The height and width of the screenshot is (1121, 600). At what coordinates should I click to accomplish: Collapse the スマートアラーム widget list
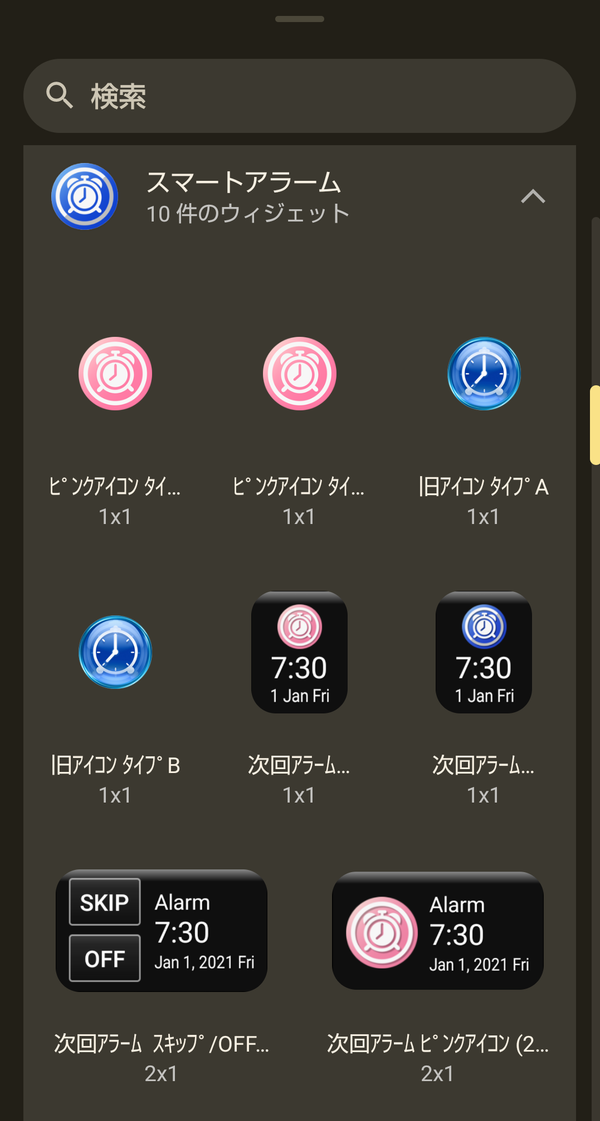click(x=533, y=197)
